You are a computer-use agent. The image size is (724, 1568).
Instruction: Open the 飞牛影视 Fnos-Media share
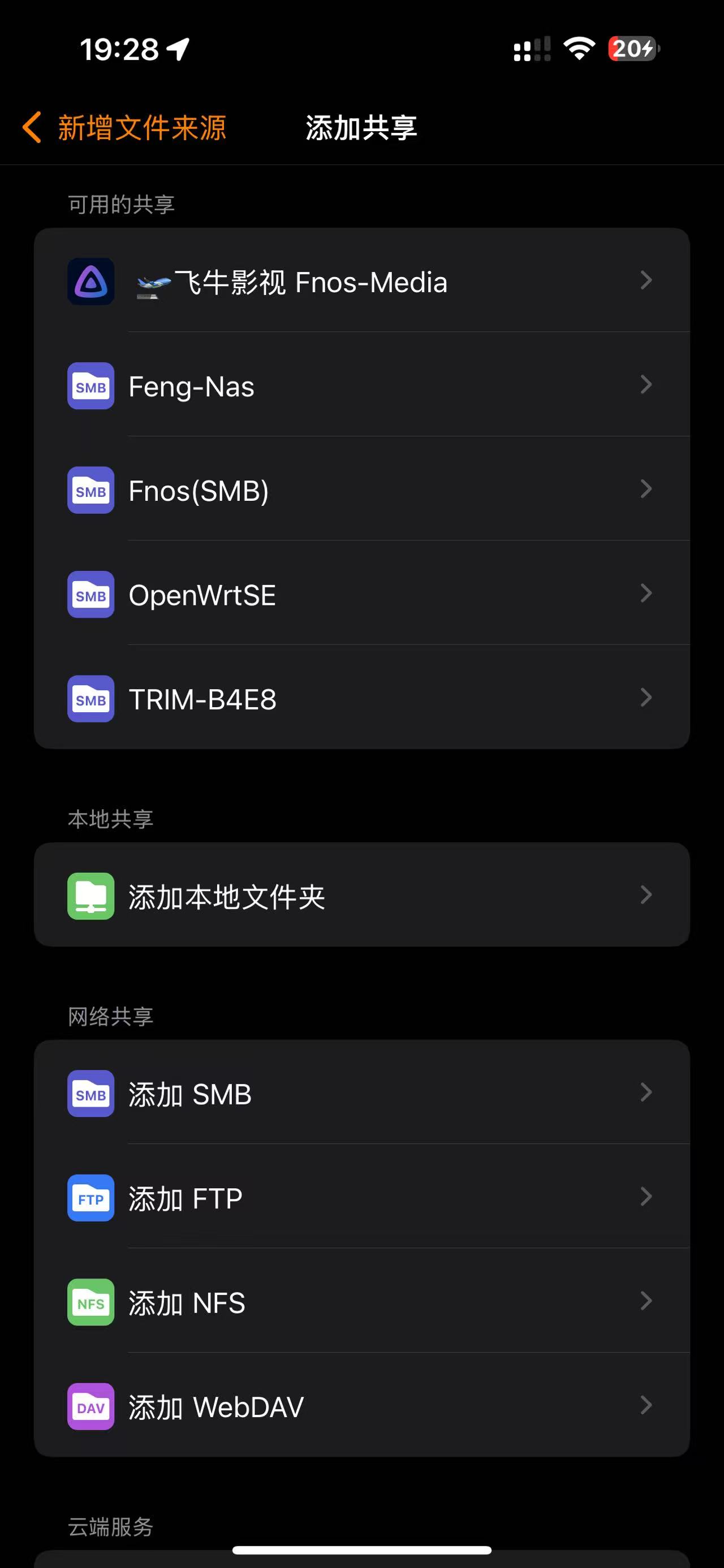(x=361, y=281)
